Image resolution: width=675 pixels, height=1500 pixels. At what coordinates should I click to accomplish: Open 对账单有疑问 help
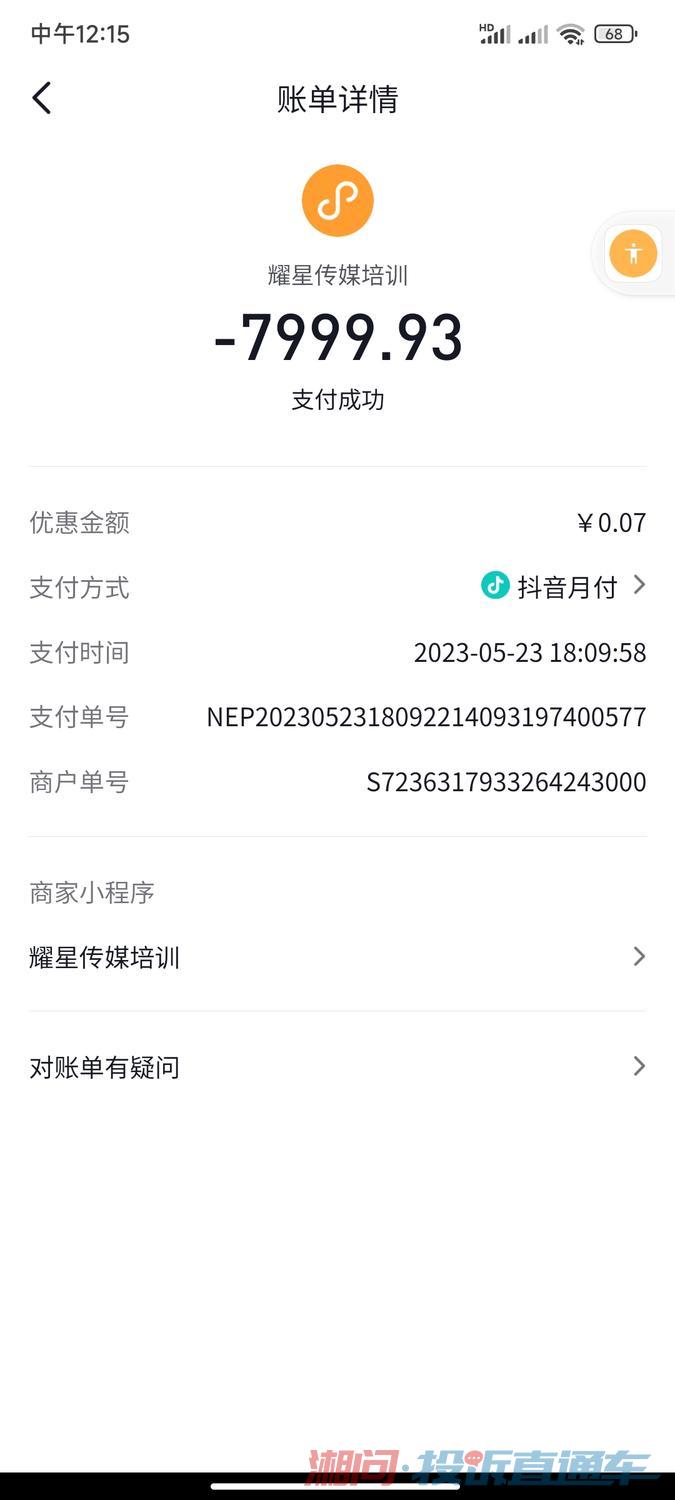(x=337, y=1067)
